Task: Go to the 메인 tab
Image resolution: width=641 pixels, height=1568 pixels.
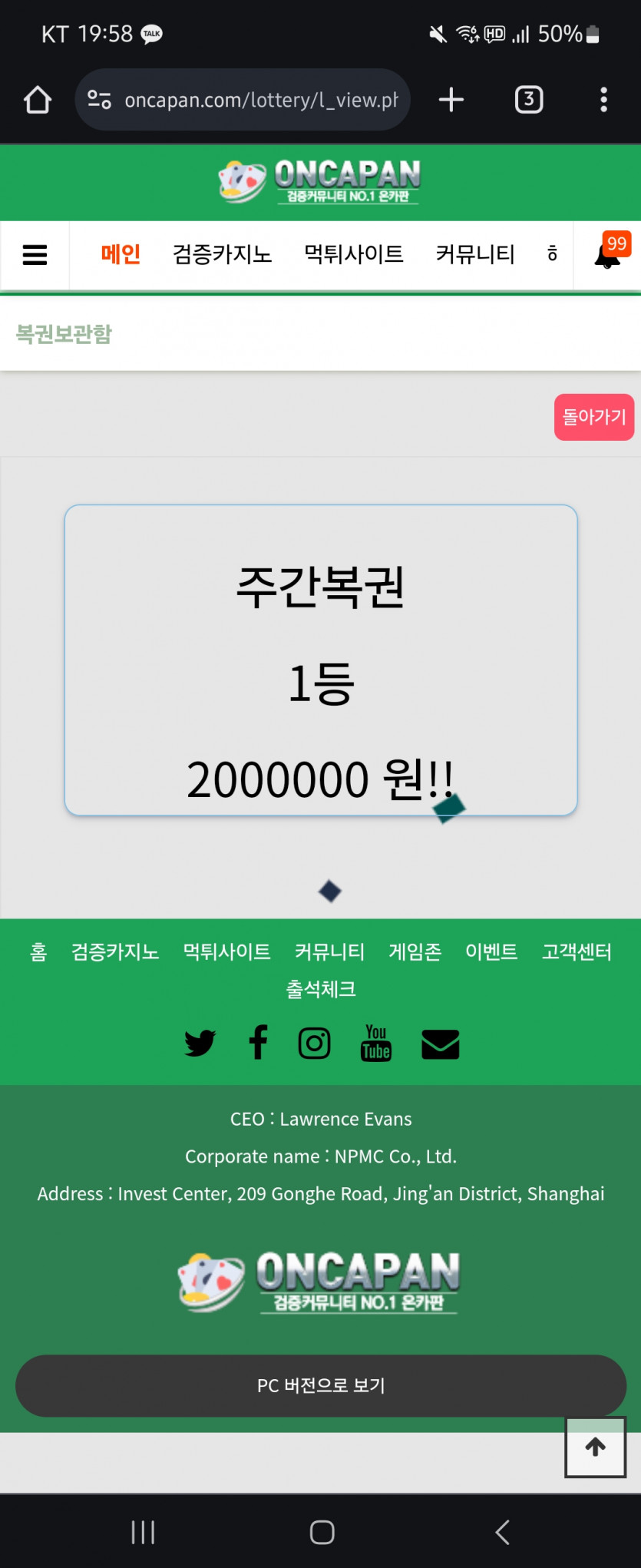Action: 121,254
